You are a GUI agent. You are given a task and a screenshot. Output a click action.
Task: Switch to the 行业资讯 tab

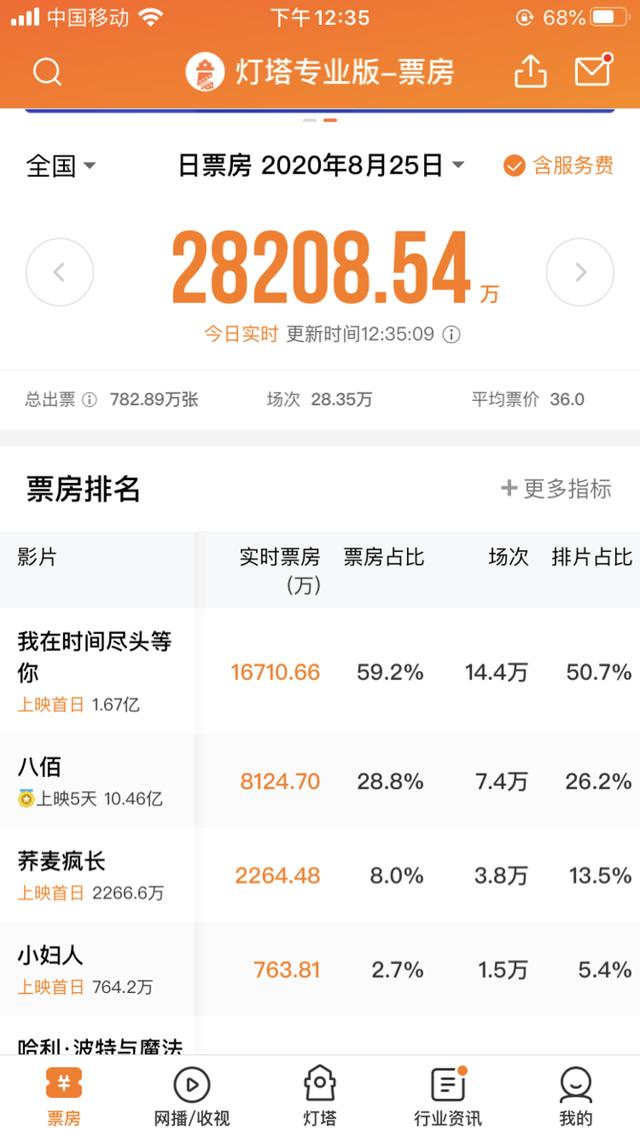[x=448, y=1097]
